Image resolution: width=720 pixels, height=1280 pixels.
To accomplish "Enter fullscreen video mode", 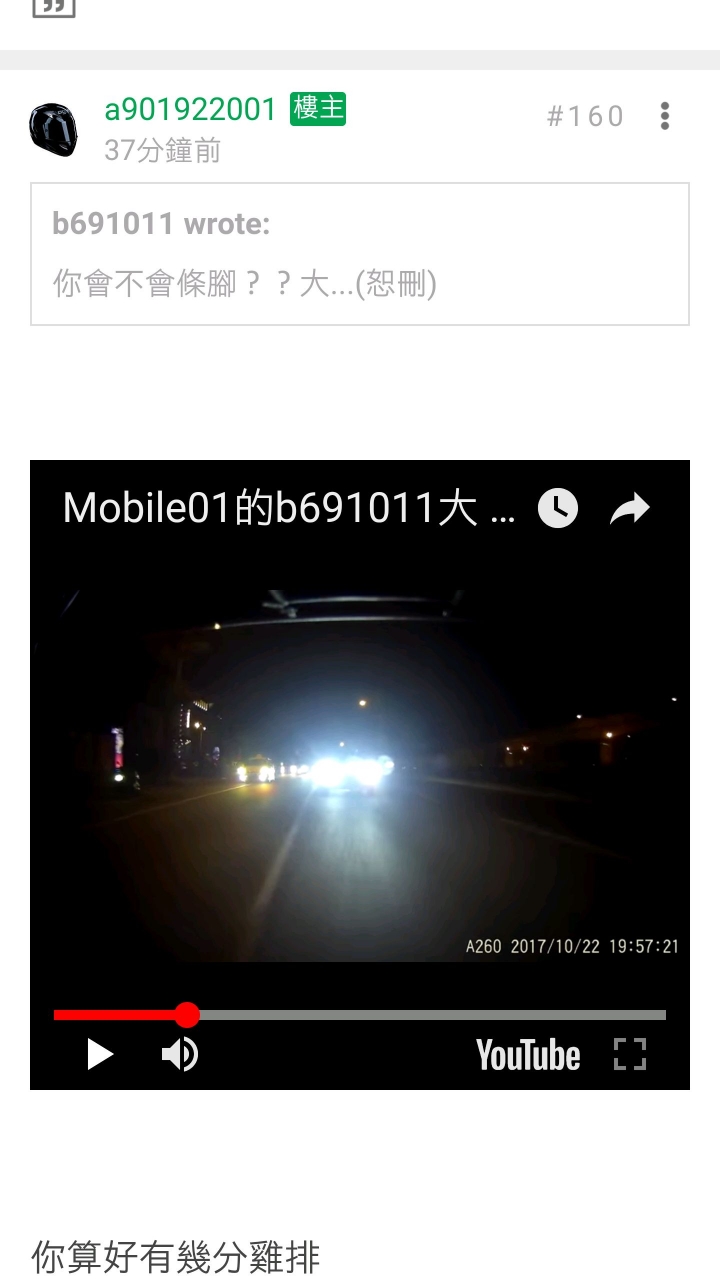I will [x=629, y=1054].
